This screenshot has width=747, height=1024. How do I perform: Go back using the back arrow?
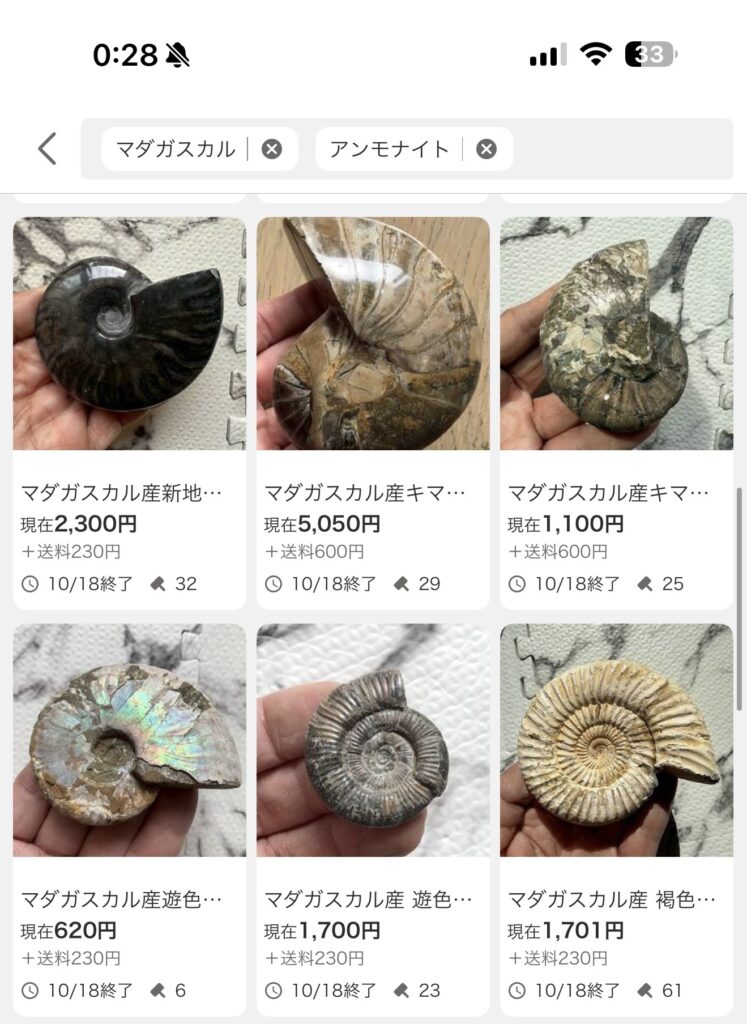click(47, 149)
